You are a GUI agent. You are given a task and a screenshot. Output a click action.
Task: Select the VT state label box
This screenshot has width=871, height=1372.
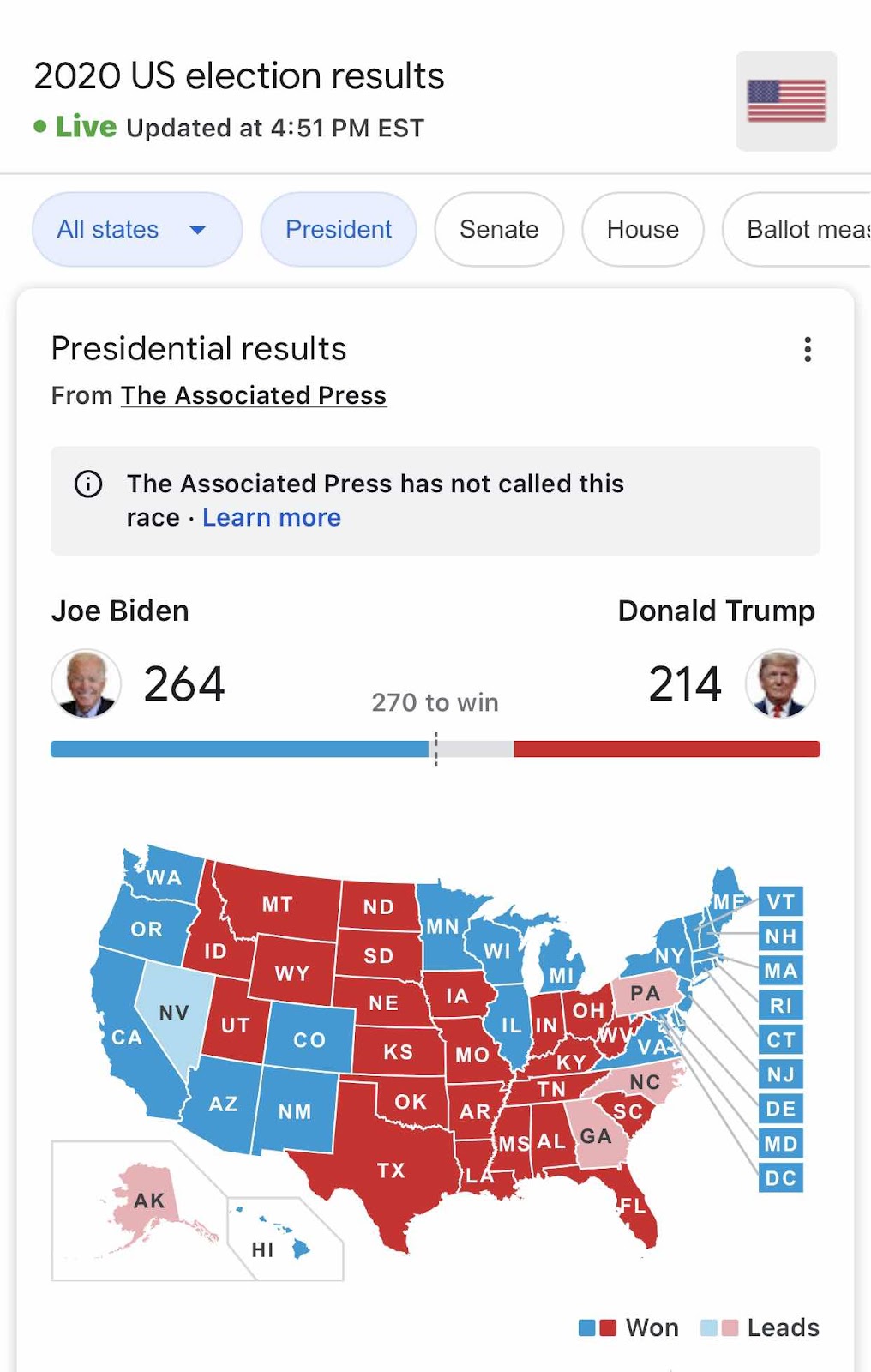coord(780,902)
